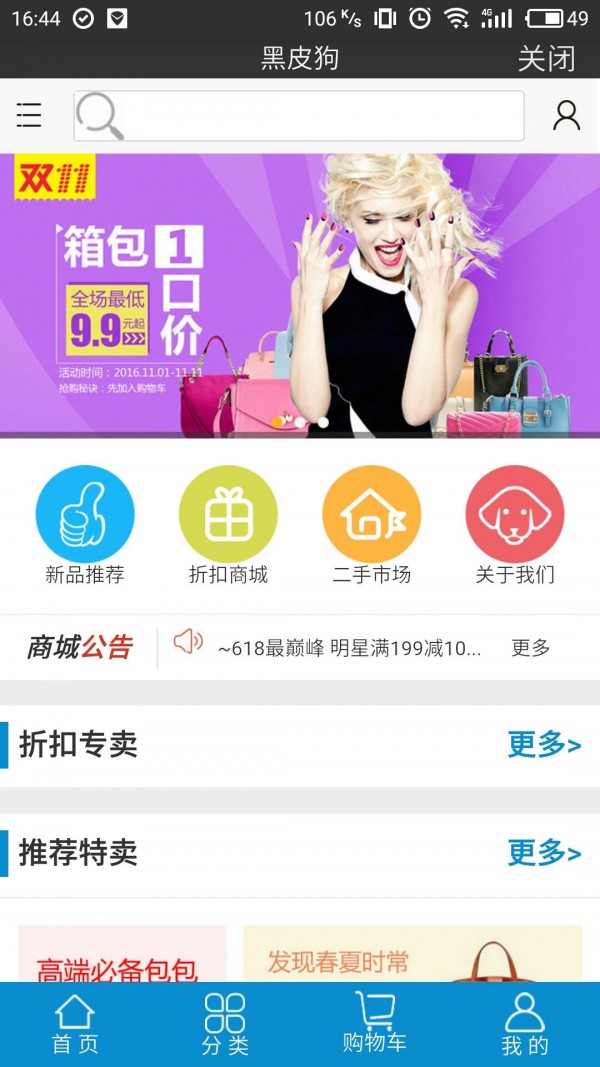This screenshot has height=1067, width=600.
Task: Switch to the 首页 tab
Action: click(75, 1024)
